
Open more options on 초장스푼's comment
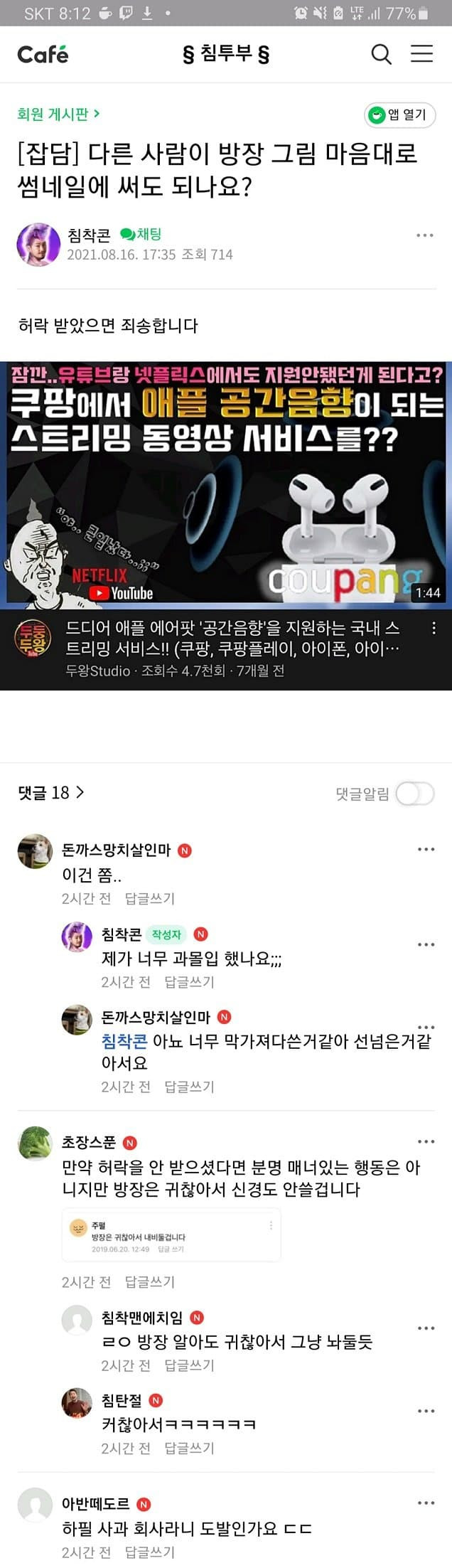tap(426, 1142)
